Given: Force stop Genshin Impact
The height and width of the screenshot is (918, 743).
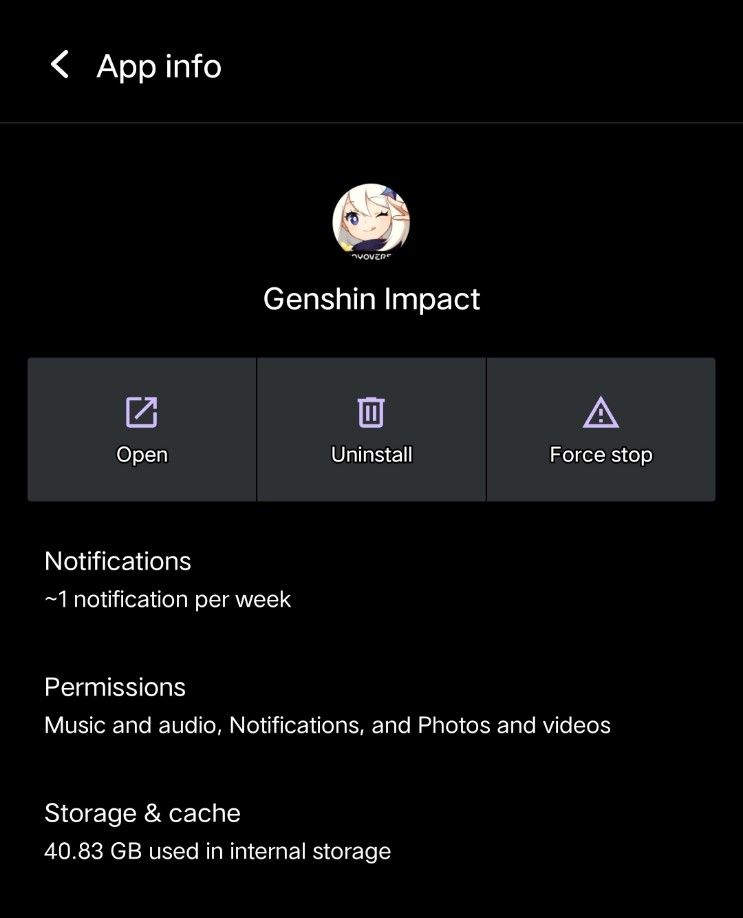Looking at the screenshot, I should coord(600,428).
